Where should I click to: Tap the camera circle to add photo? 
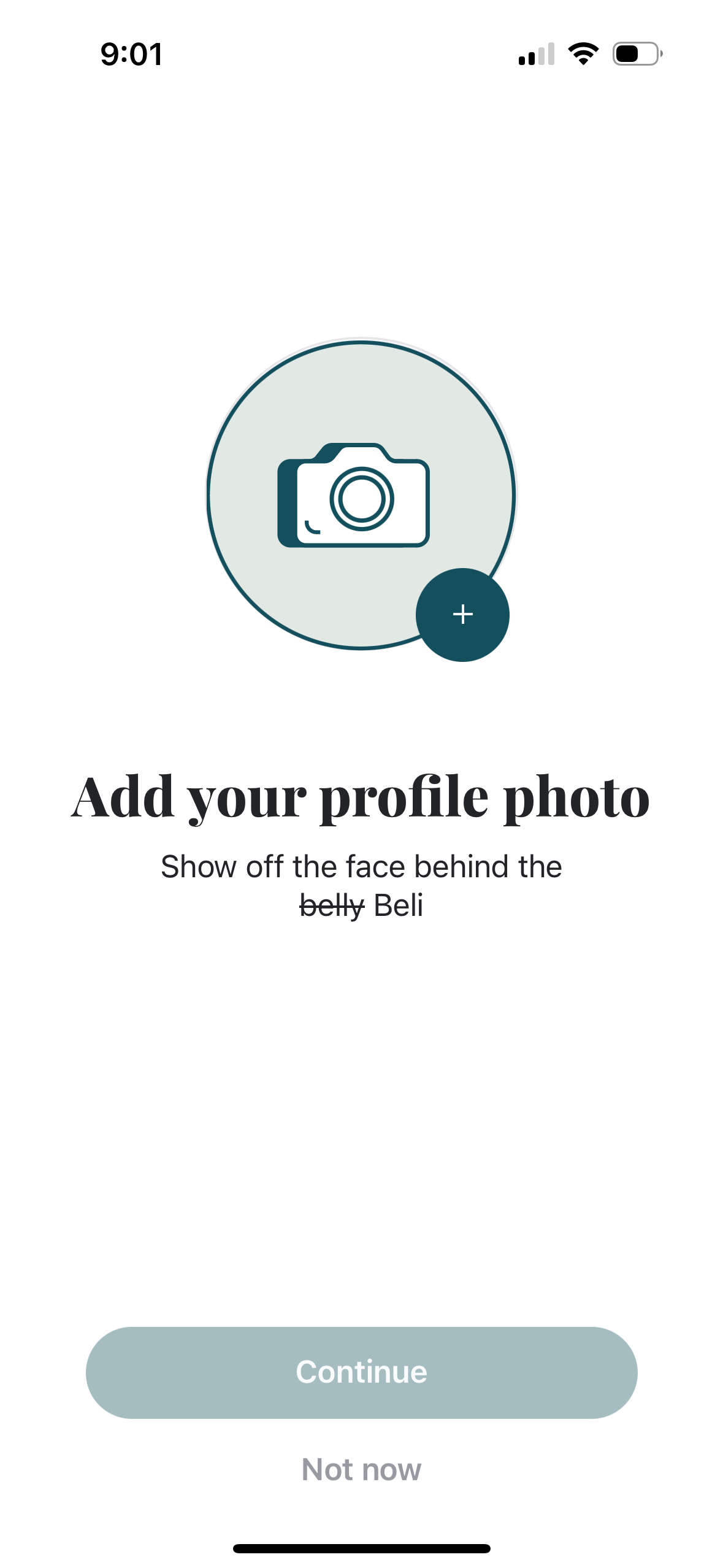[x=361, y=494]
